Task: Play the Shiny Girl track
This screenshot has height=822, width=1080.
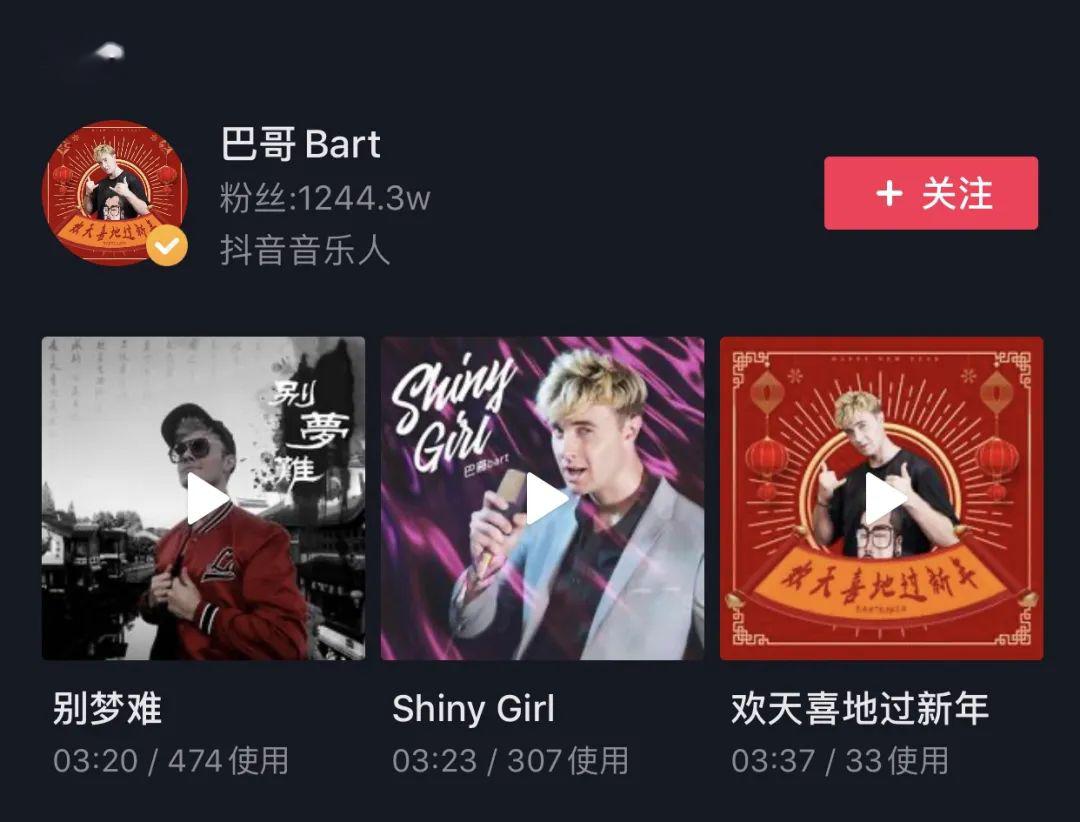Action: click(x=543, y=498)
